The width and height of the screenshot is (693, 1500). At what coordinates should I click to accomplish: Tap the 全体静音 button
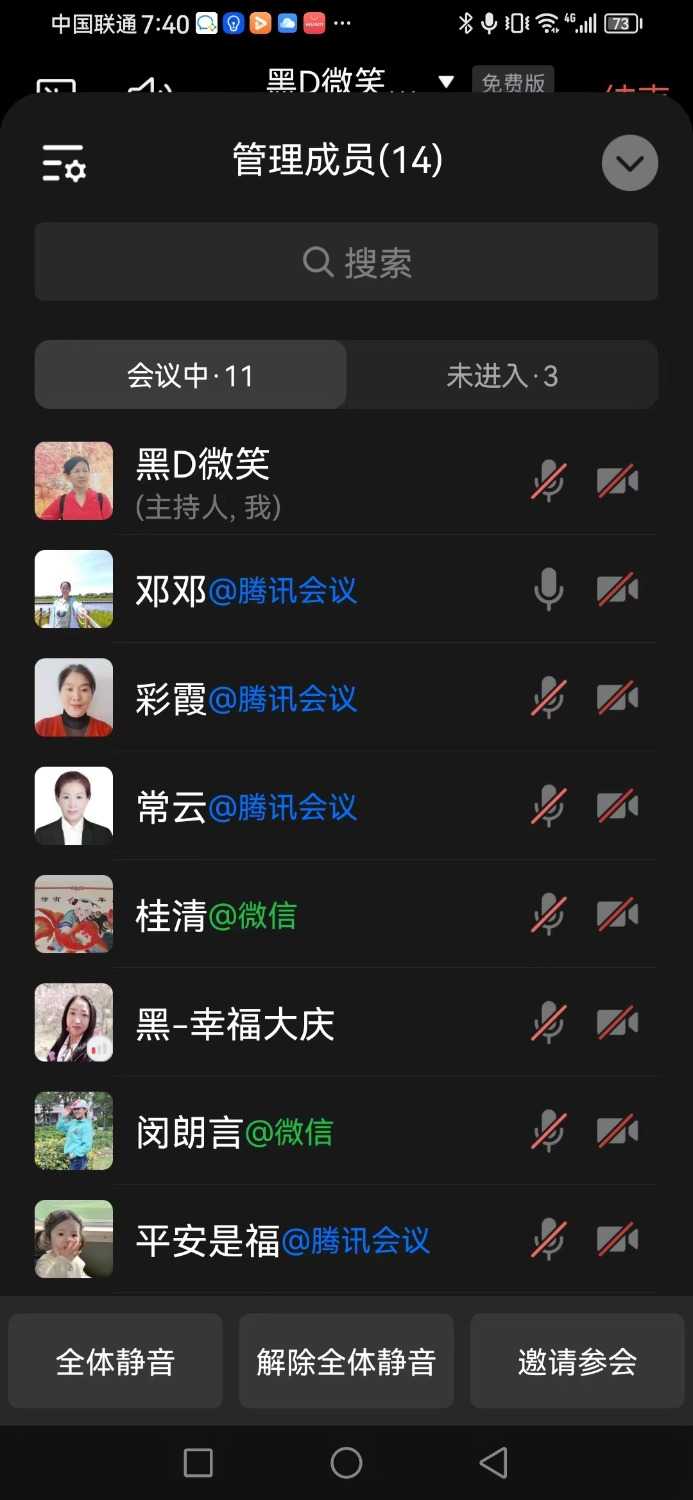tap(115, 1361)
